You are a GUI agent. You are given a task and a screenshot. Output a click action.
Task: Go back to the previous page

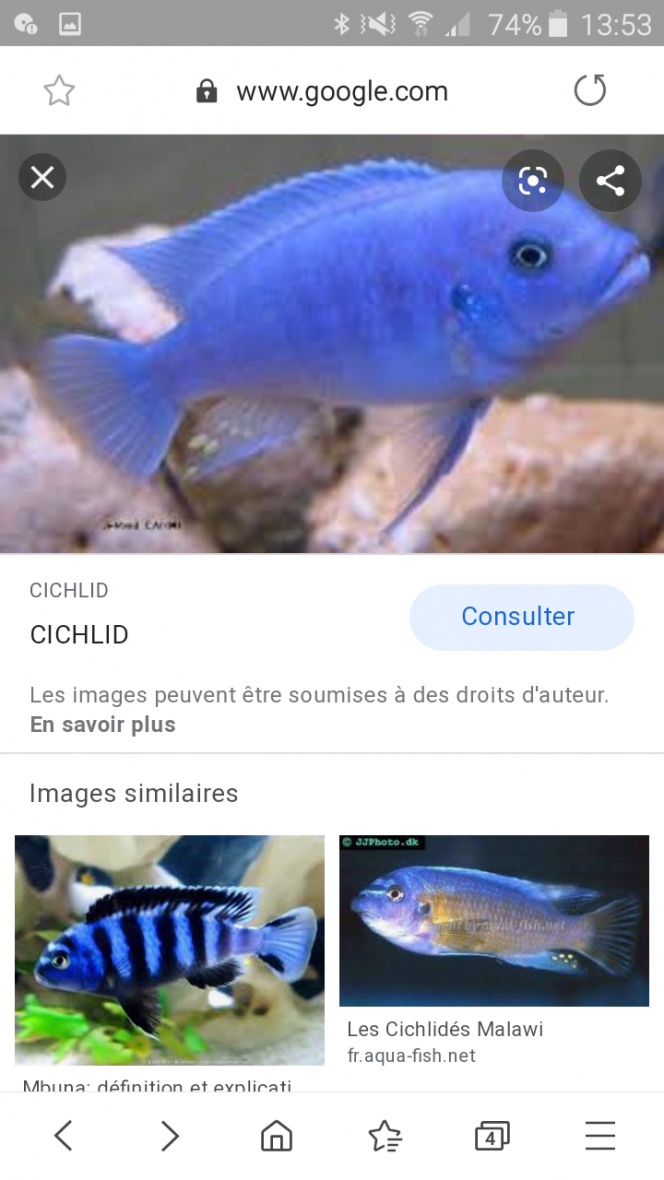(x=63, y=1136)
